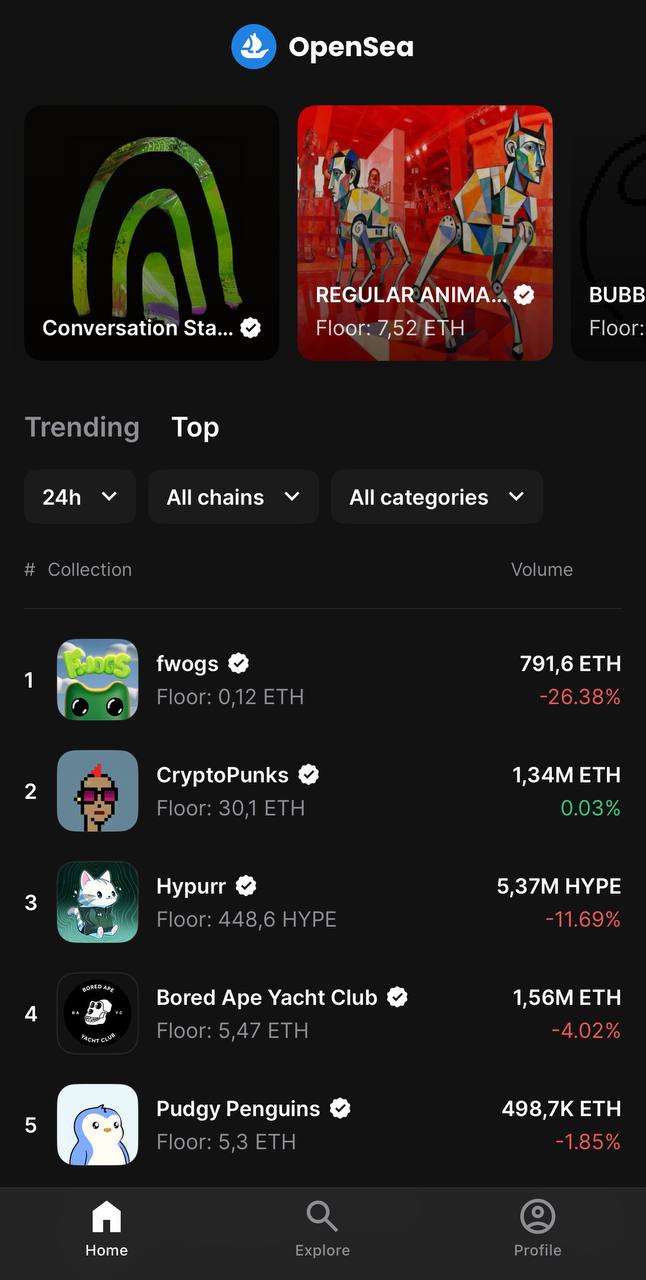Switch to the Explore tab
The image size is (646, 1280).
click(322, 1230)
